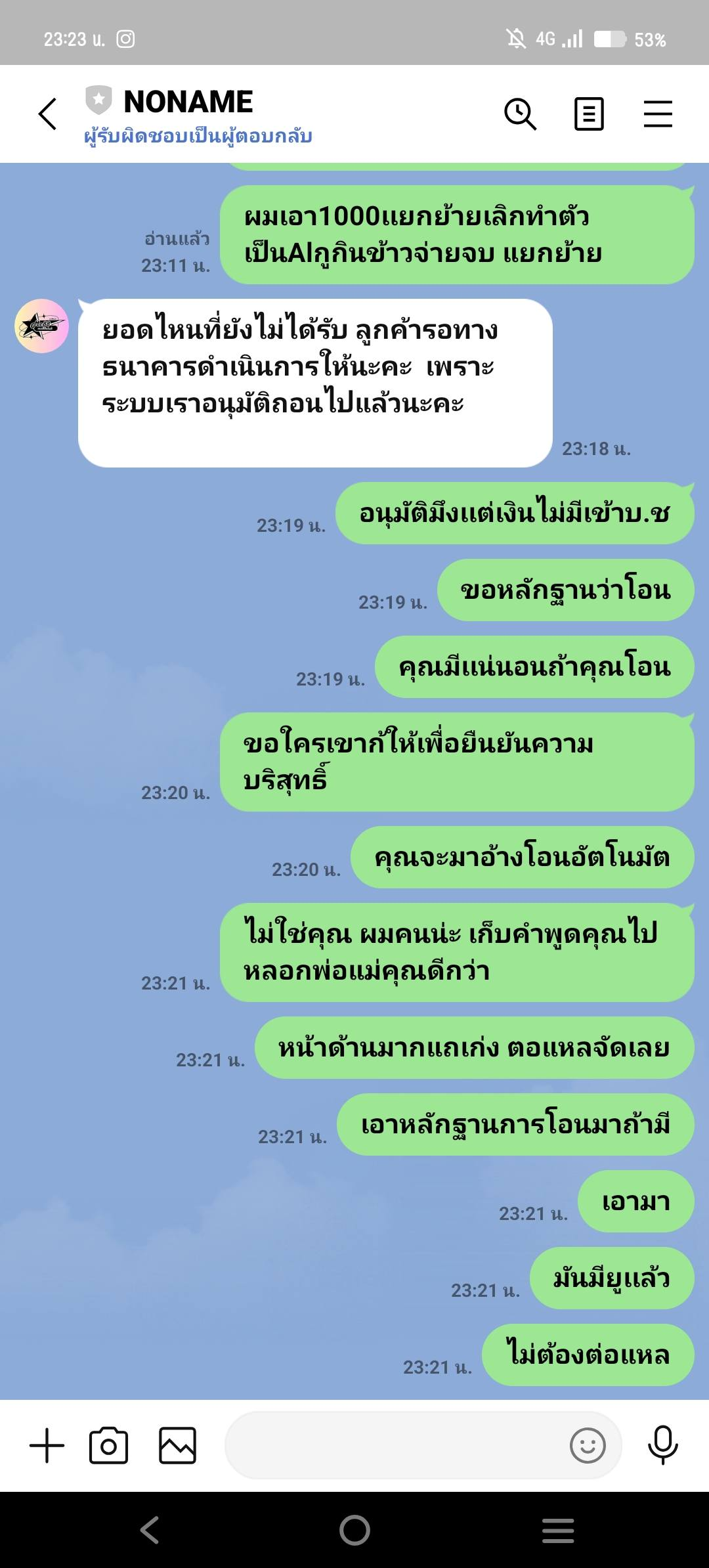Go back from the NONAME chat
Image resolution: width=709 pixels, height=1568 pixels.
[x=48, y=114]
